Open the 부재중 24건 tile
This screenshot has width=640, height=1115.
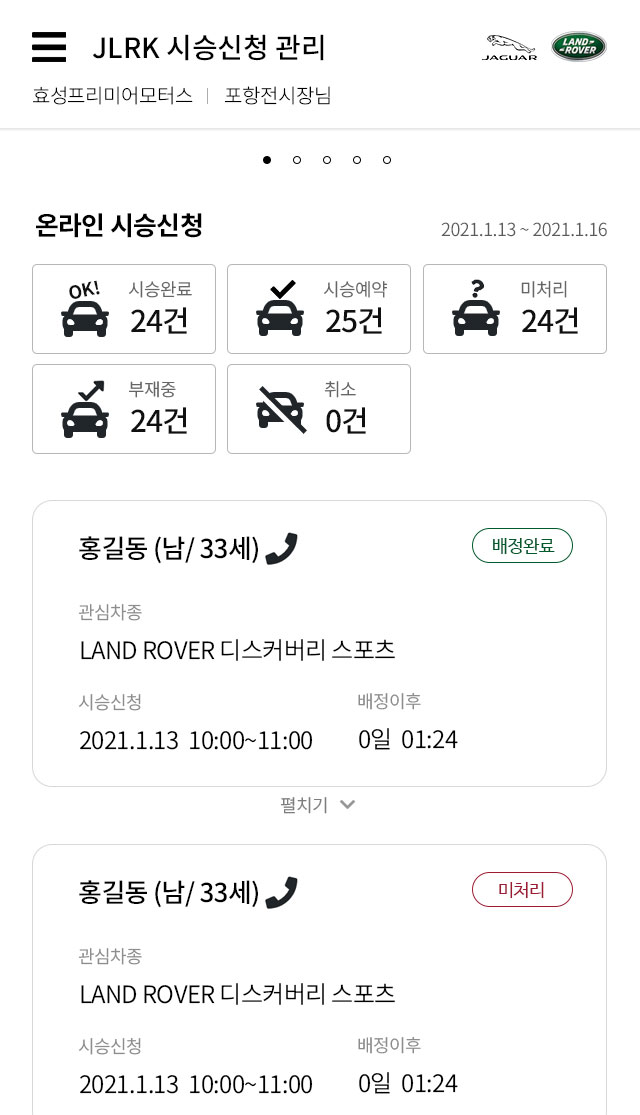pyautogui.click(x=124, y=409)
